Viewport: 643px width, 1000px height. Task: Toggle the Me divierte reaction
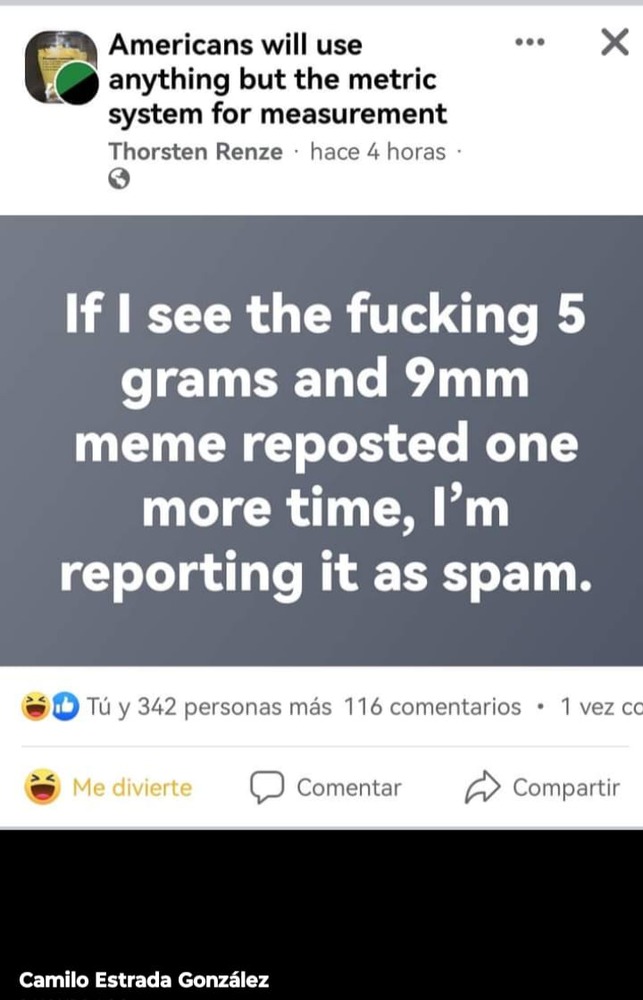[x=110, y=787]
